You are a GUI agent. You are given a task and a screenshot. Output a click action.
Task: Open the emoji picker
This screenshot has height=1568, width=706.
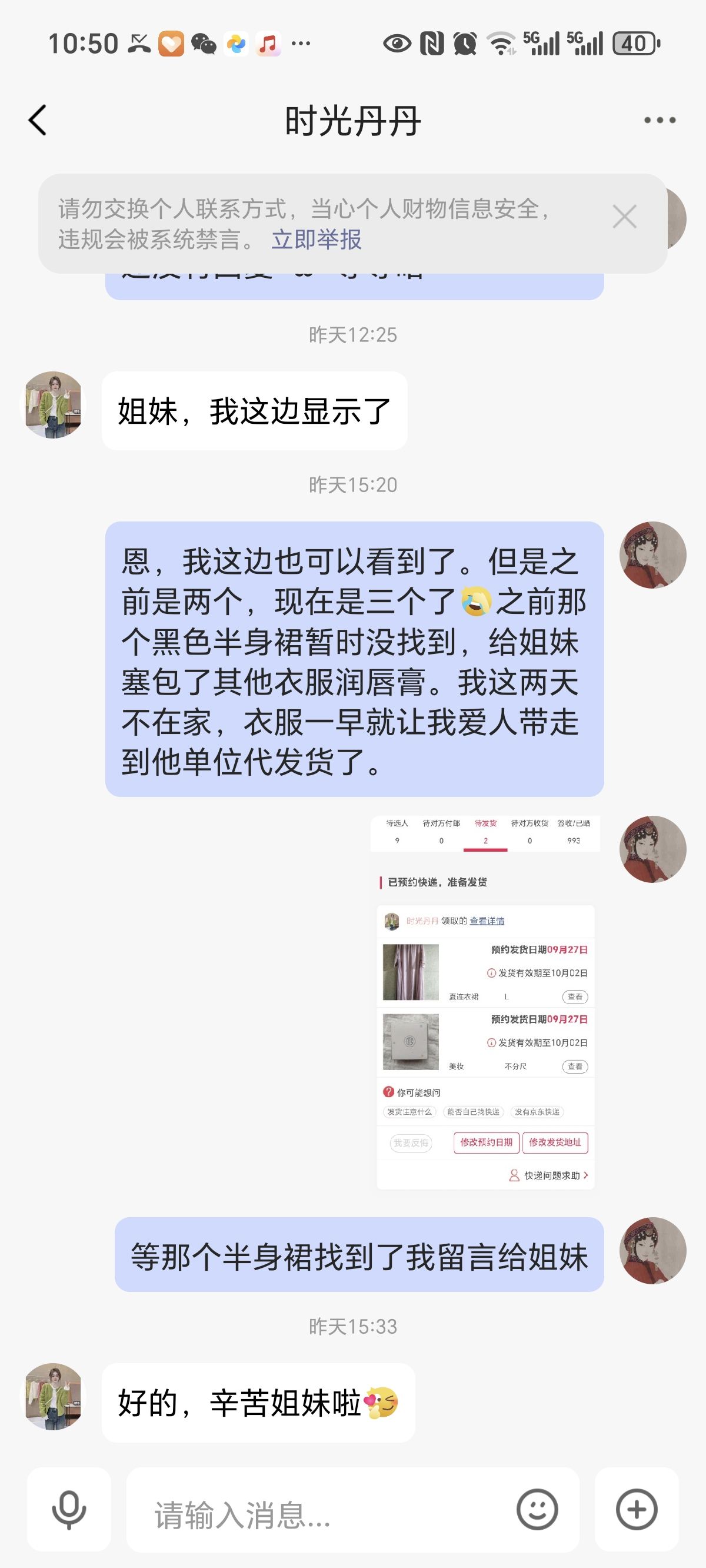(x=537, y=1510)
